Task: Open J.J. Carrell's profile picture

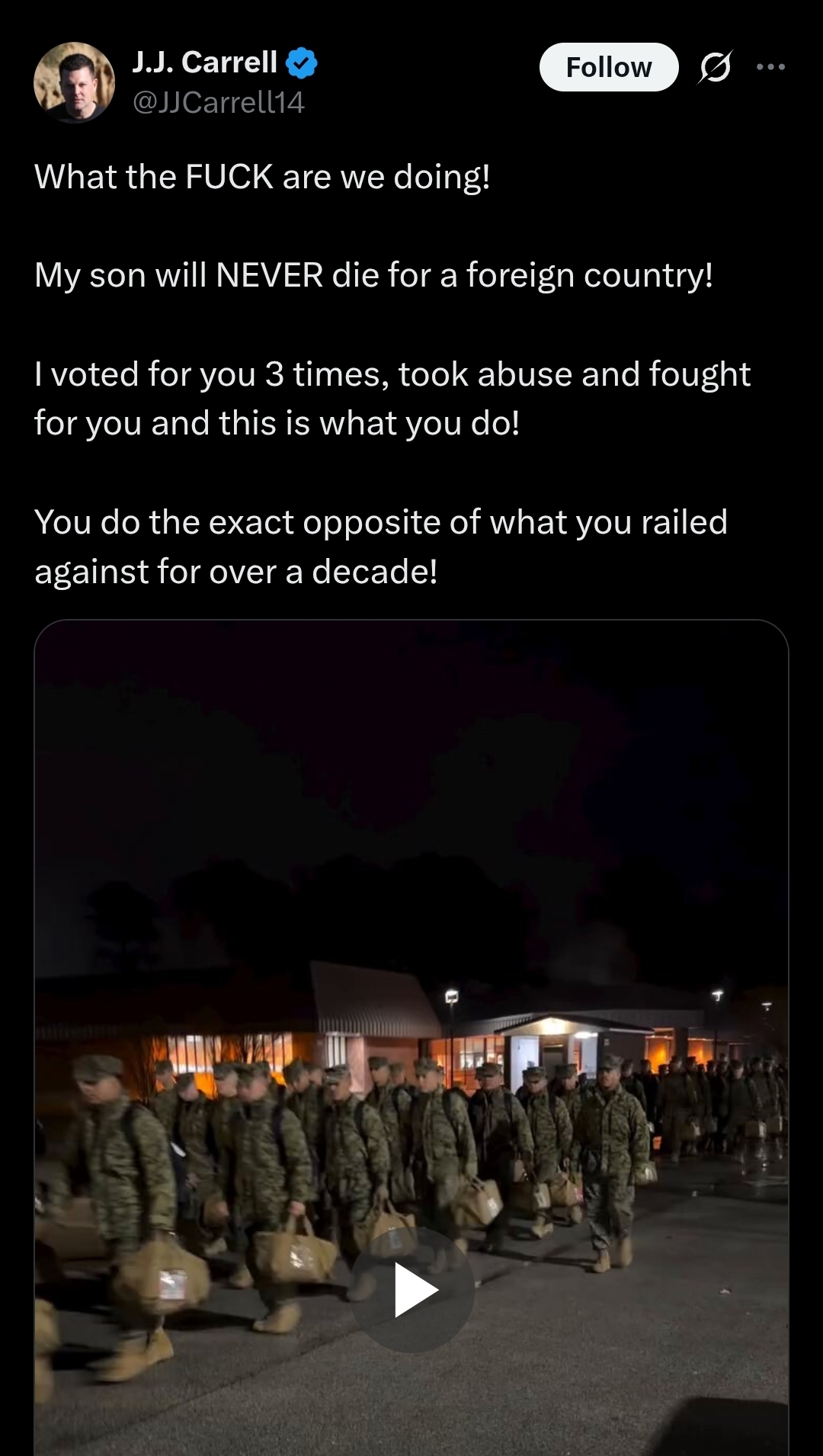Action: pyautogui.click(x=74, y=82)
